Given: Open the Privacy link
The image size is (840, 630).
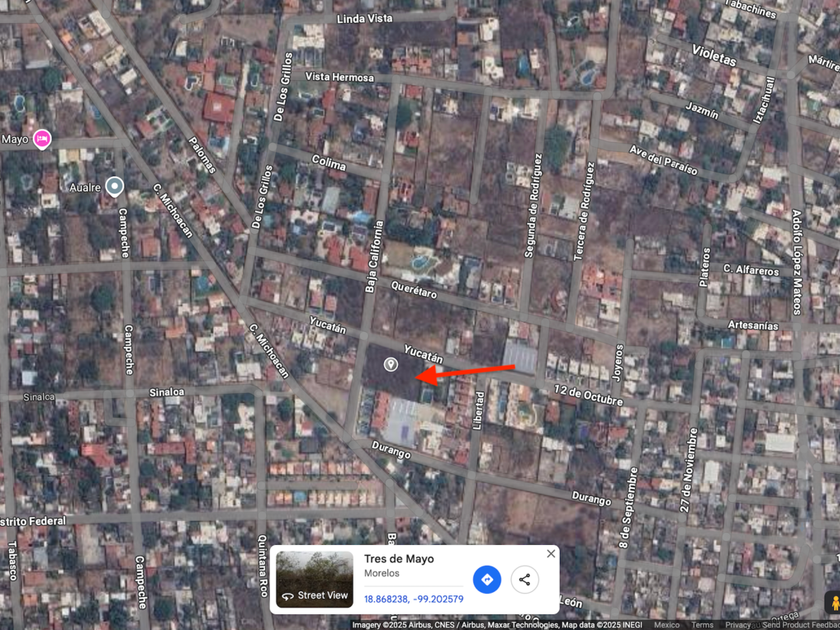Looking at the screenshot, I should (x=738, y=625).
